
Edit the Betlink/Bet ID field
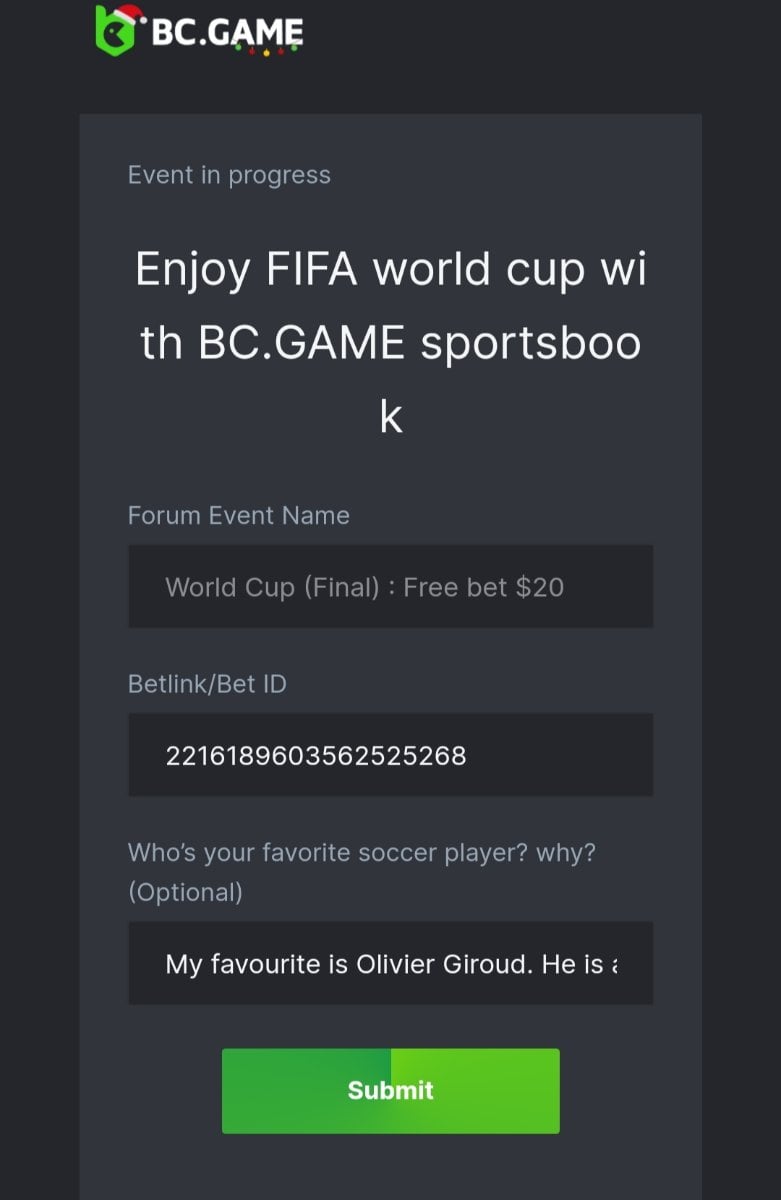pyautogui.click(x=390, y=754)
